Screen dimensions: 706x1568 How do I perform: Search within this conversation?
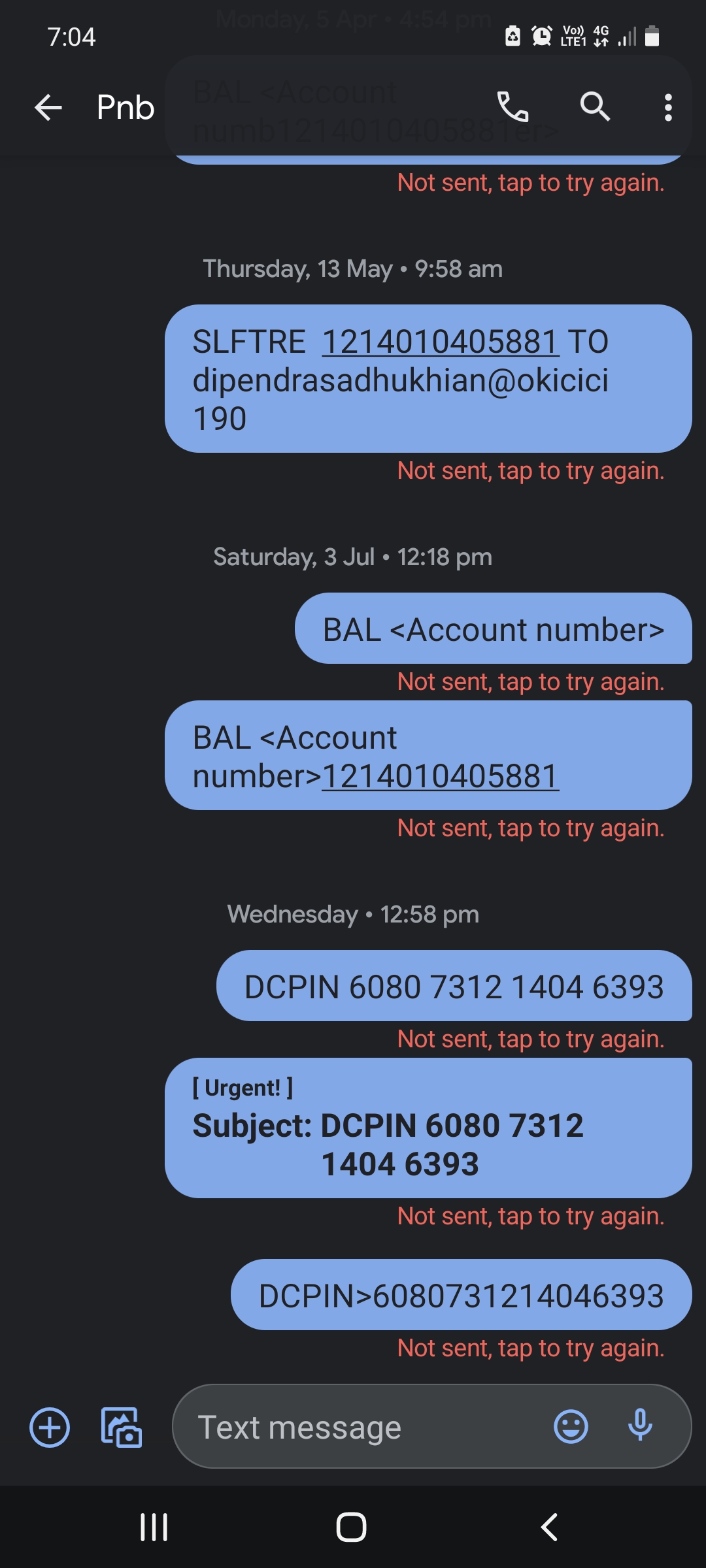pos(595,106)
